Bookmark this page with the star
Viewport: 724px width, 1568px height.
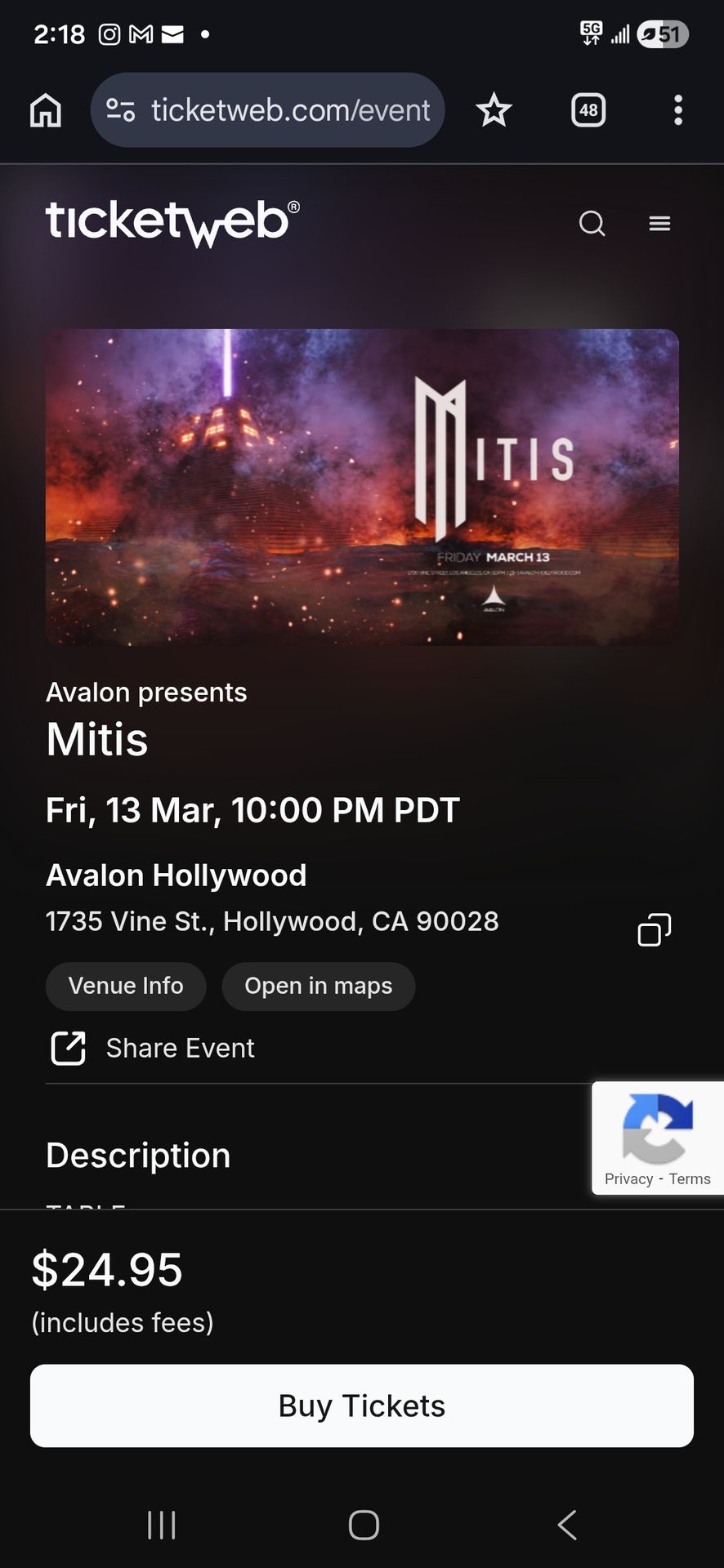click(494, 110)
